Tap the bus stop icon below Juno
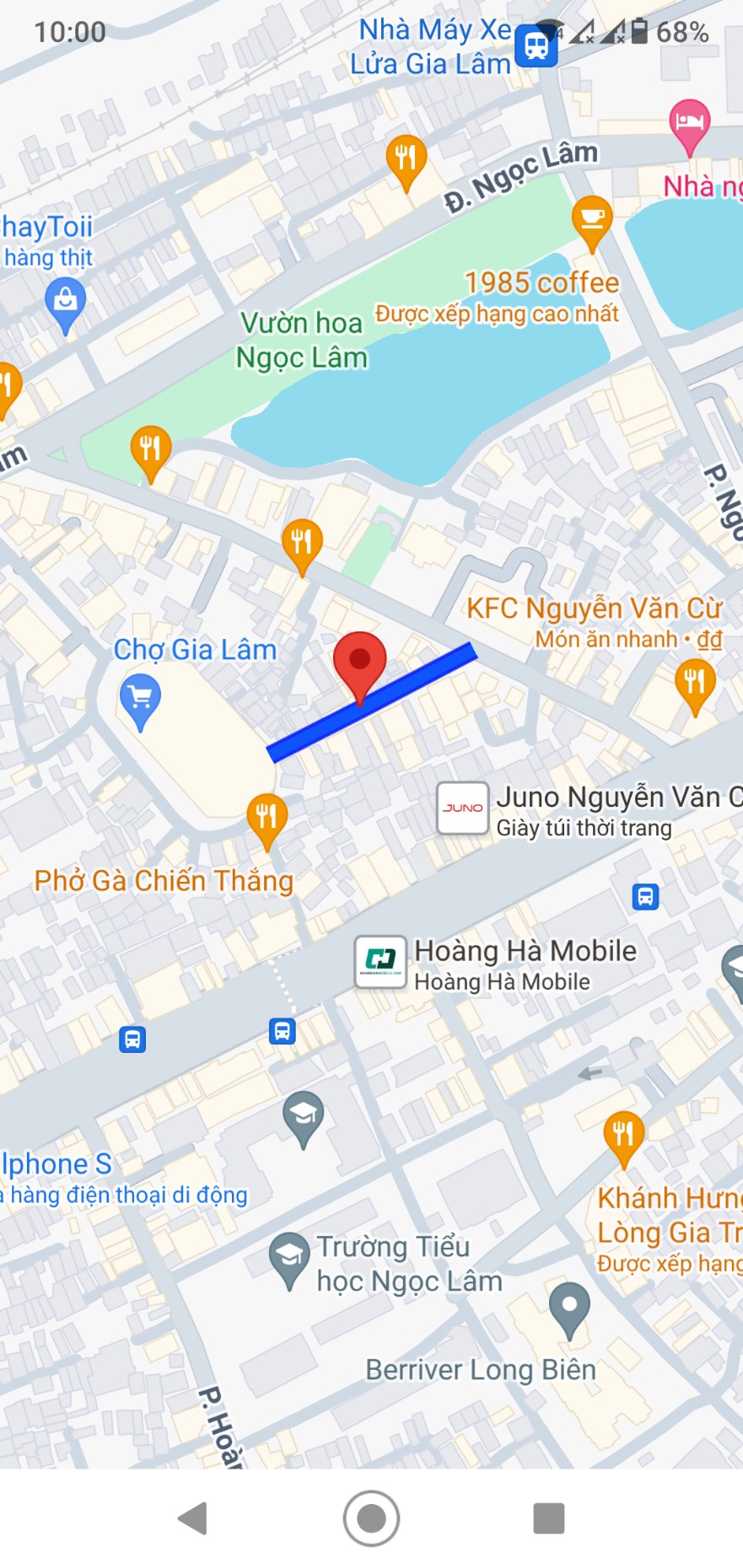 (645, 896)
